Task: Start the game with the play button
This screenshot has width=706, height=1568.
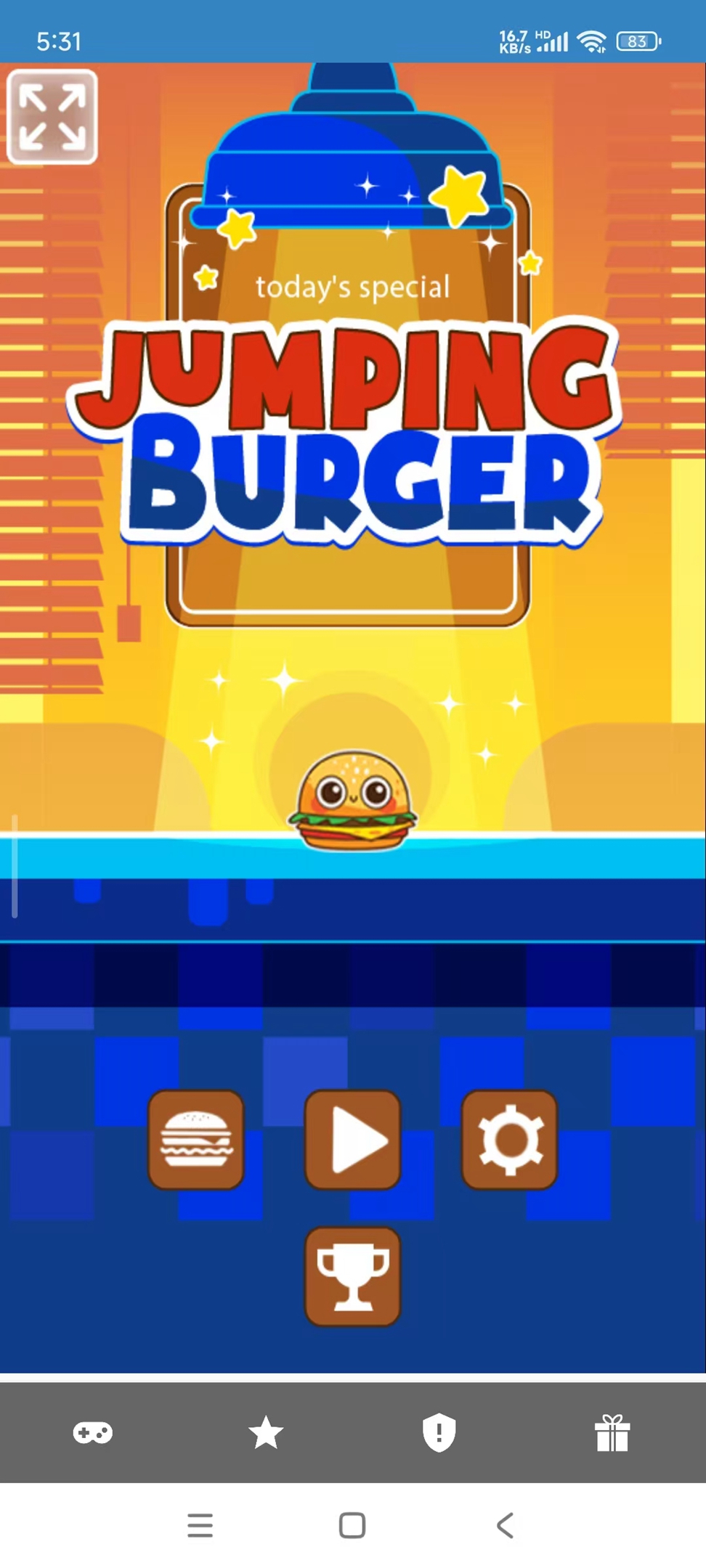Action: tap(352, 1139)
